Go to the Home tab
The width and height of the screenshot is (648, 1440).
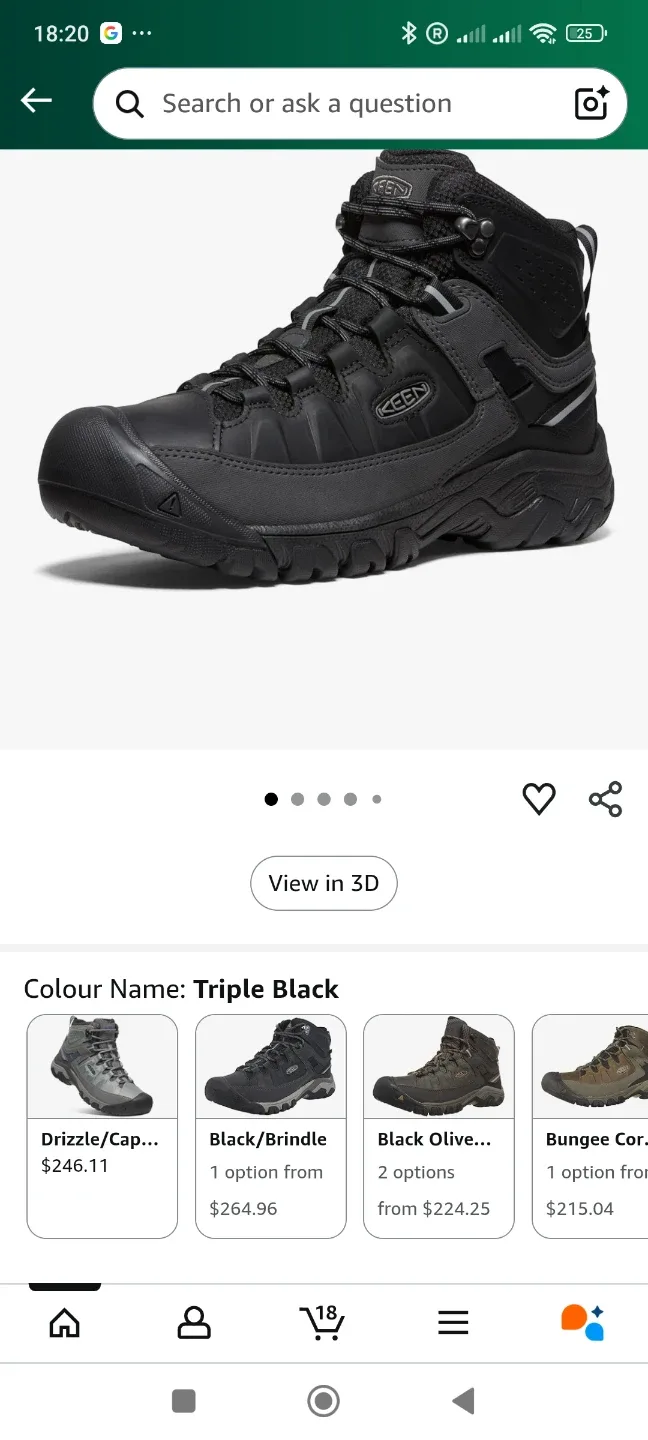[x=65, y=1323]
